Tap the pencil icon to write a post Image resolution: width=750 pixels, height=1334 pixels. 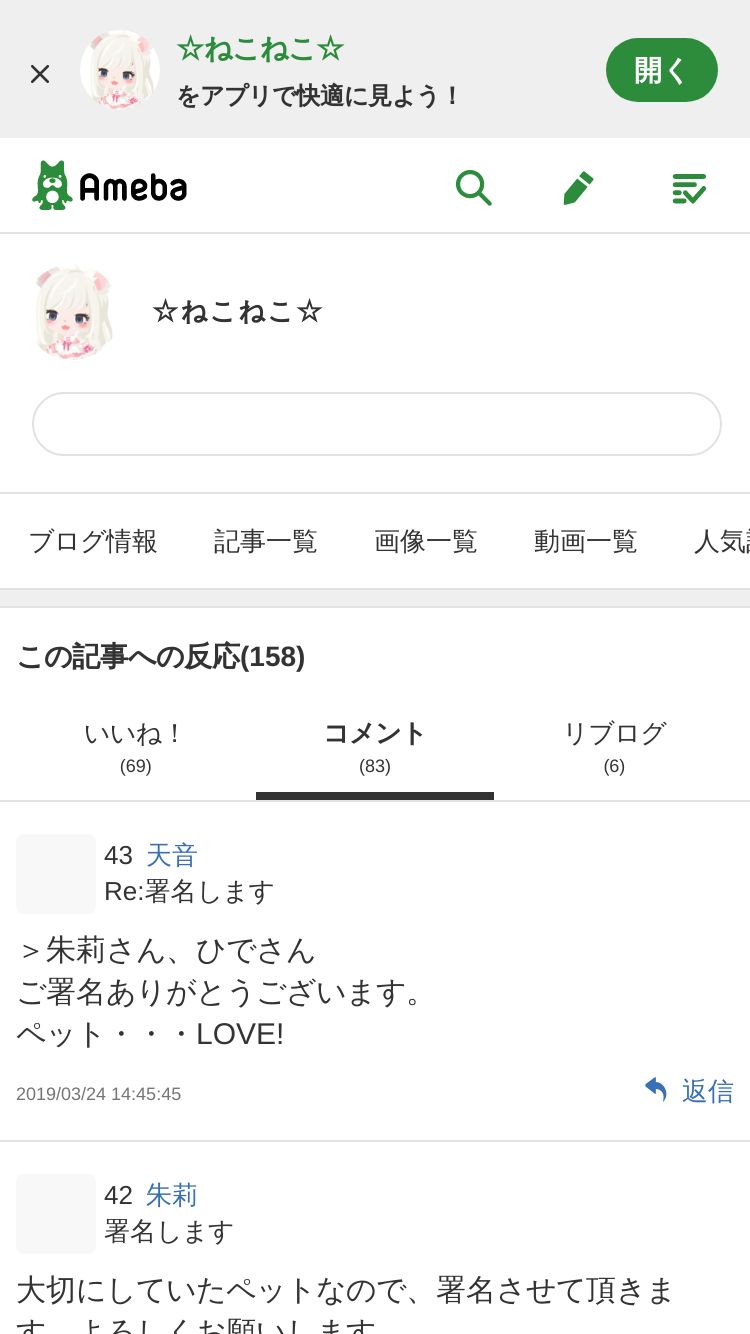point(578,187)
